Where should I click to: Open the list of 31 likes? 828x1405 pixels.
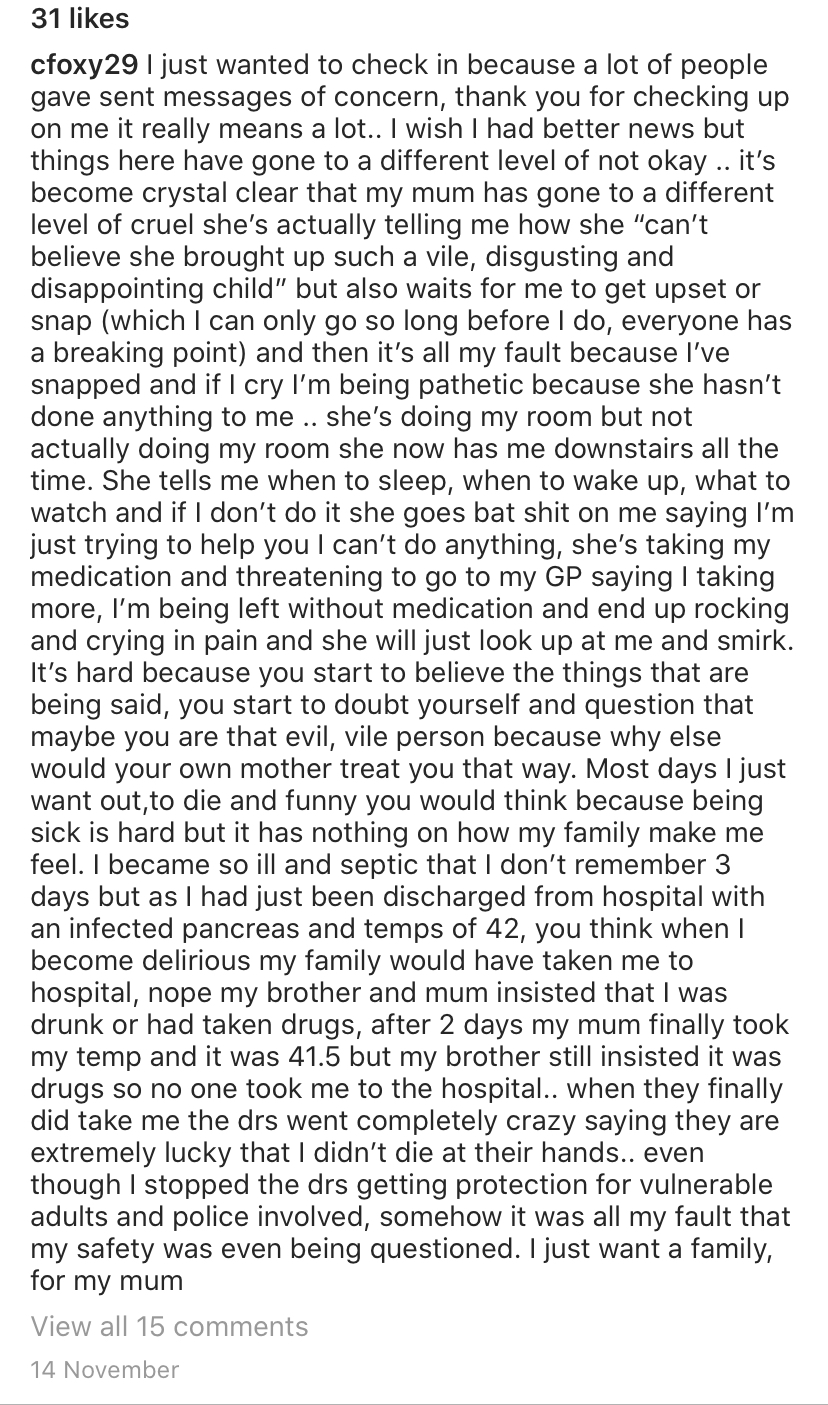[x=80, y=18]
